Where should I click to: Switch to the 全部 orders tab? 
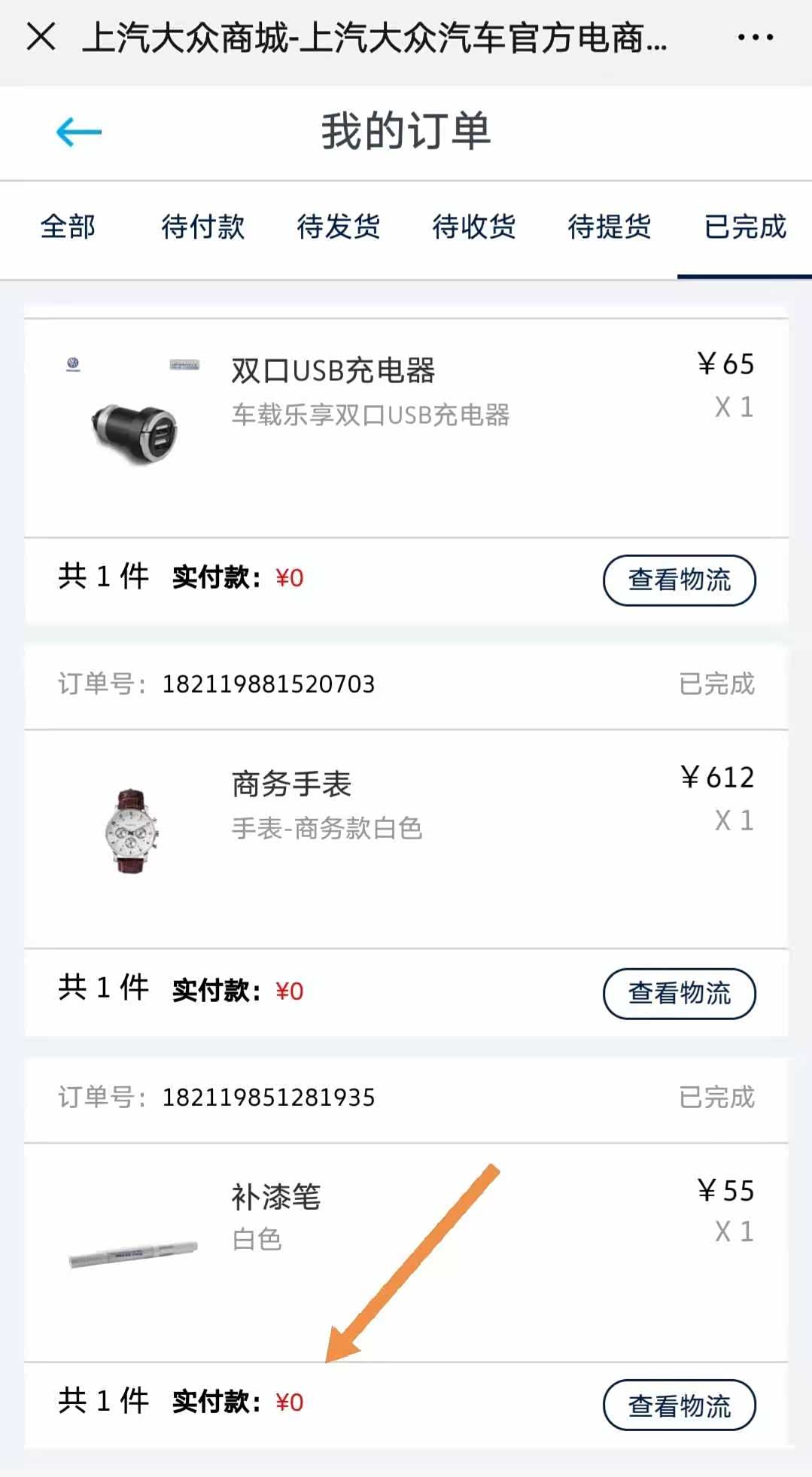click(x=68, y=227)
